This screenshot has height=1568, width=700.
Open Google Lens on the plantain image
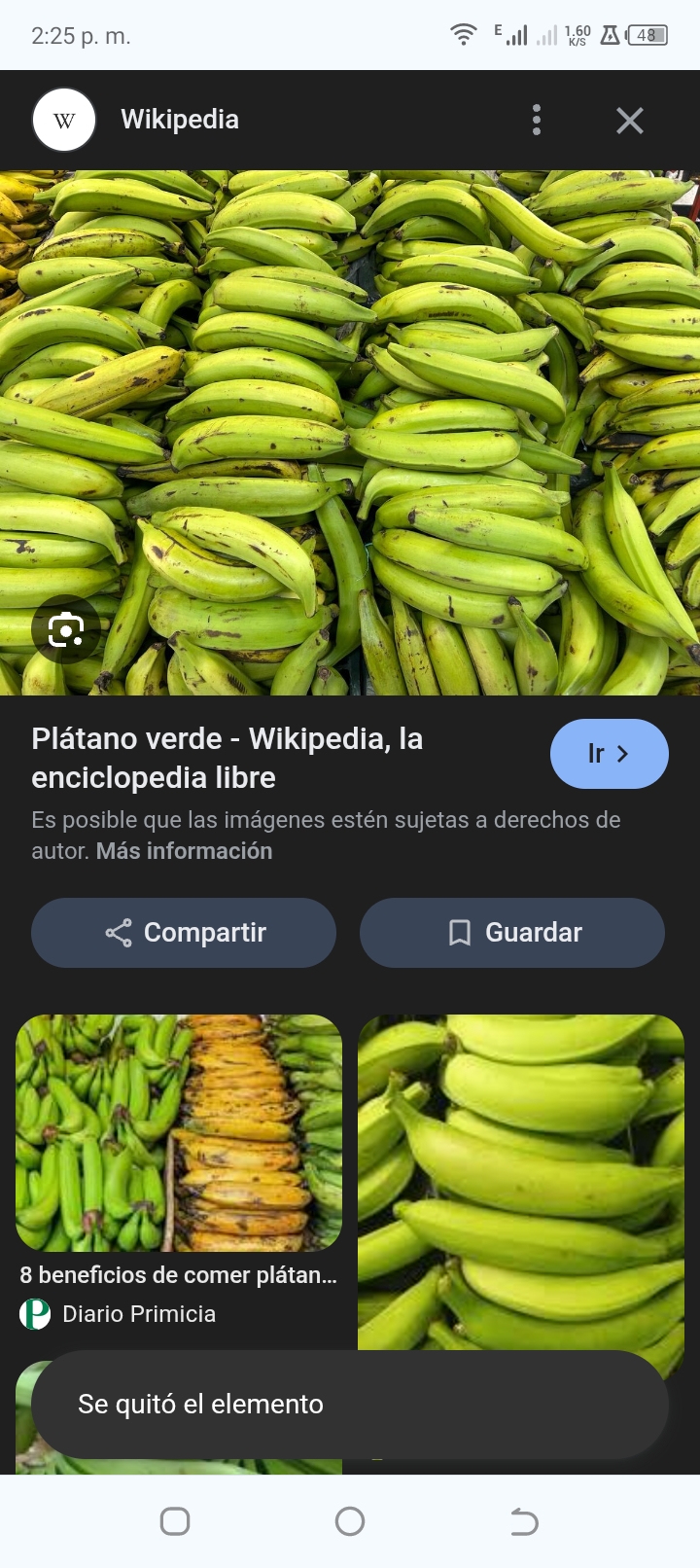(62, 629)
